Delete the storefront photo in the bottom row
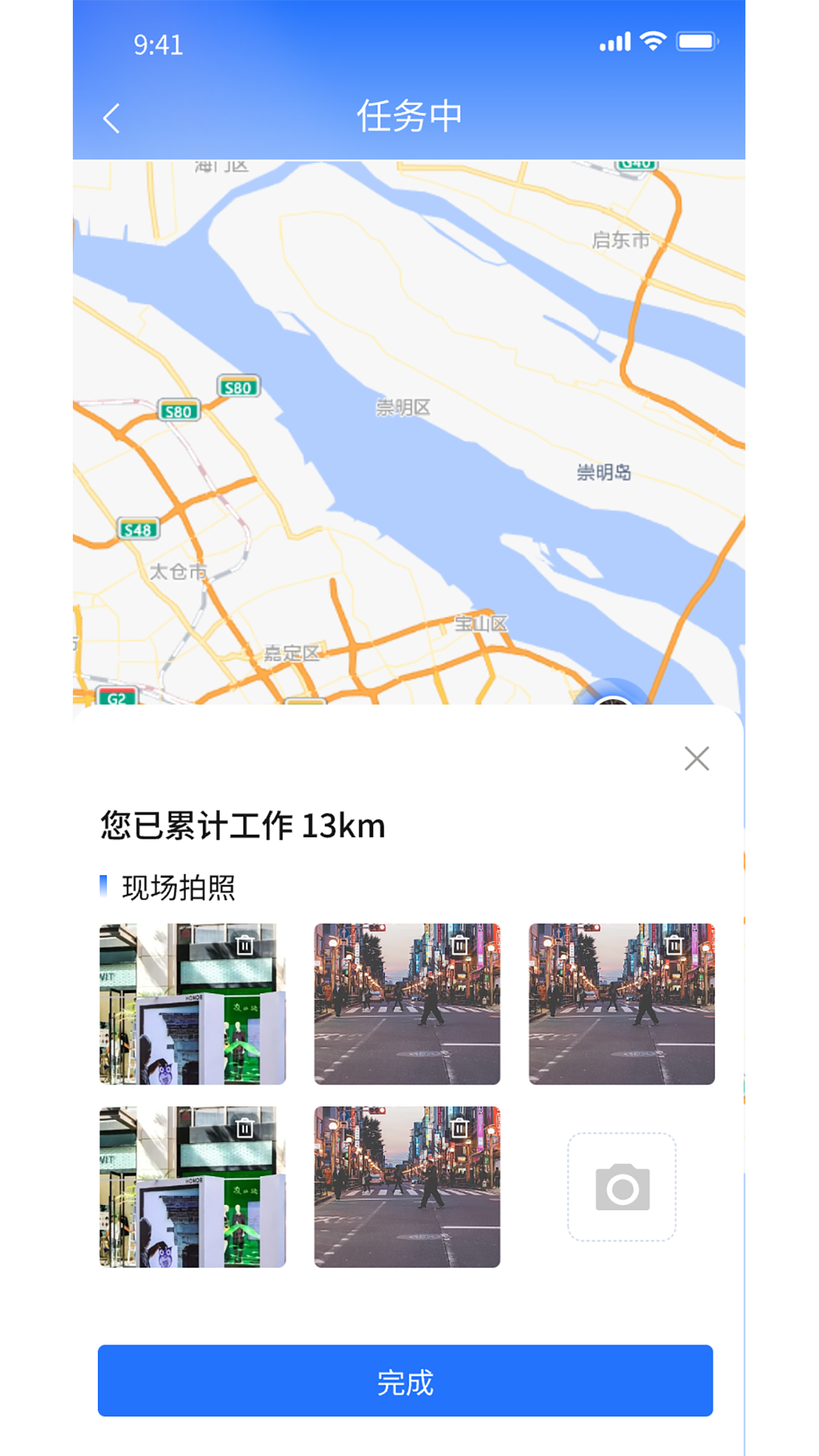This screenshot has height=1456, width=819. pyautogui.click(x=245, y=1128)
